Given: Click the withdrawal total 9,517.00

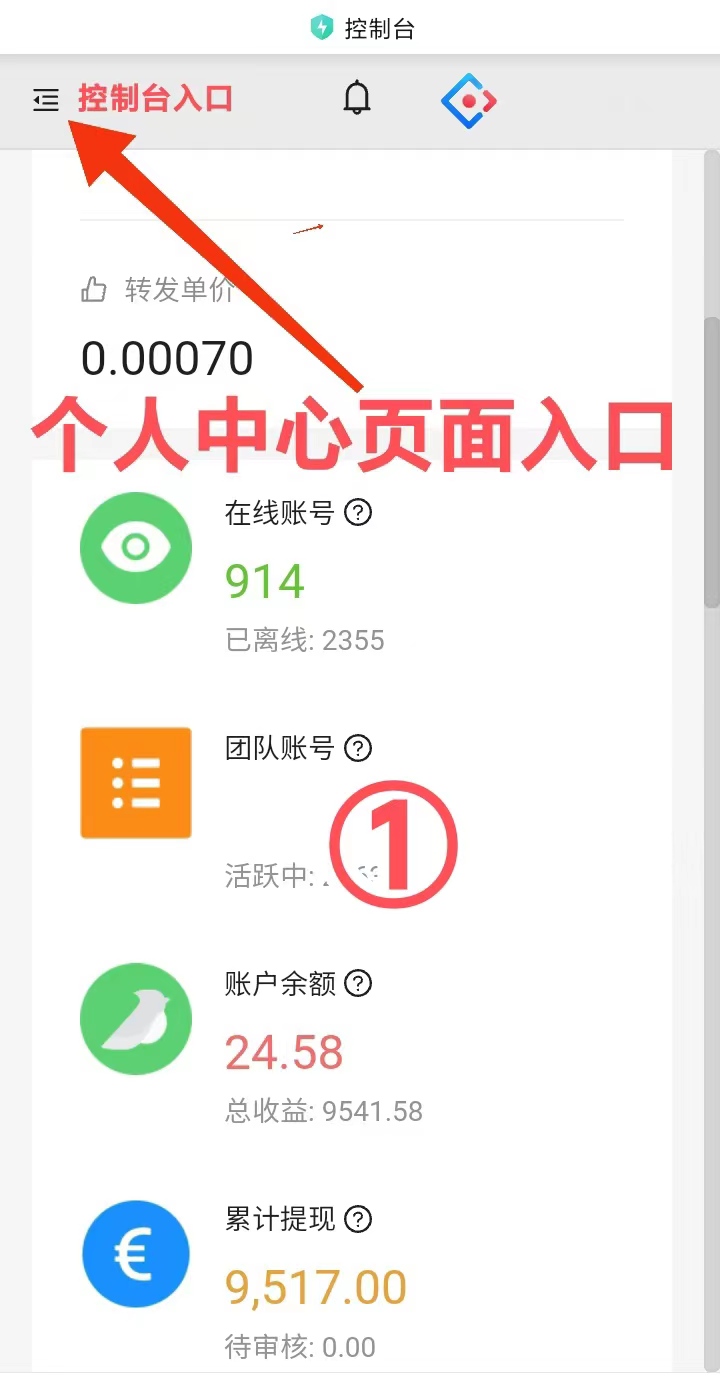Looking at the screenshot, I should tap(315, 1288).
